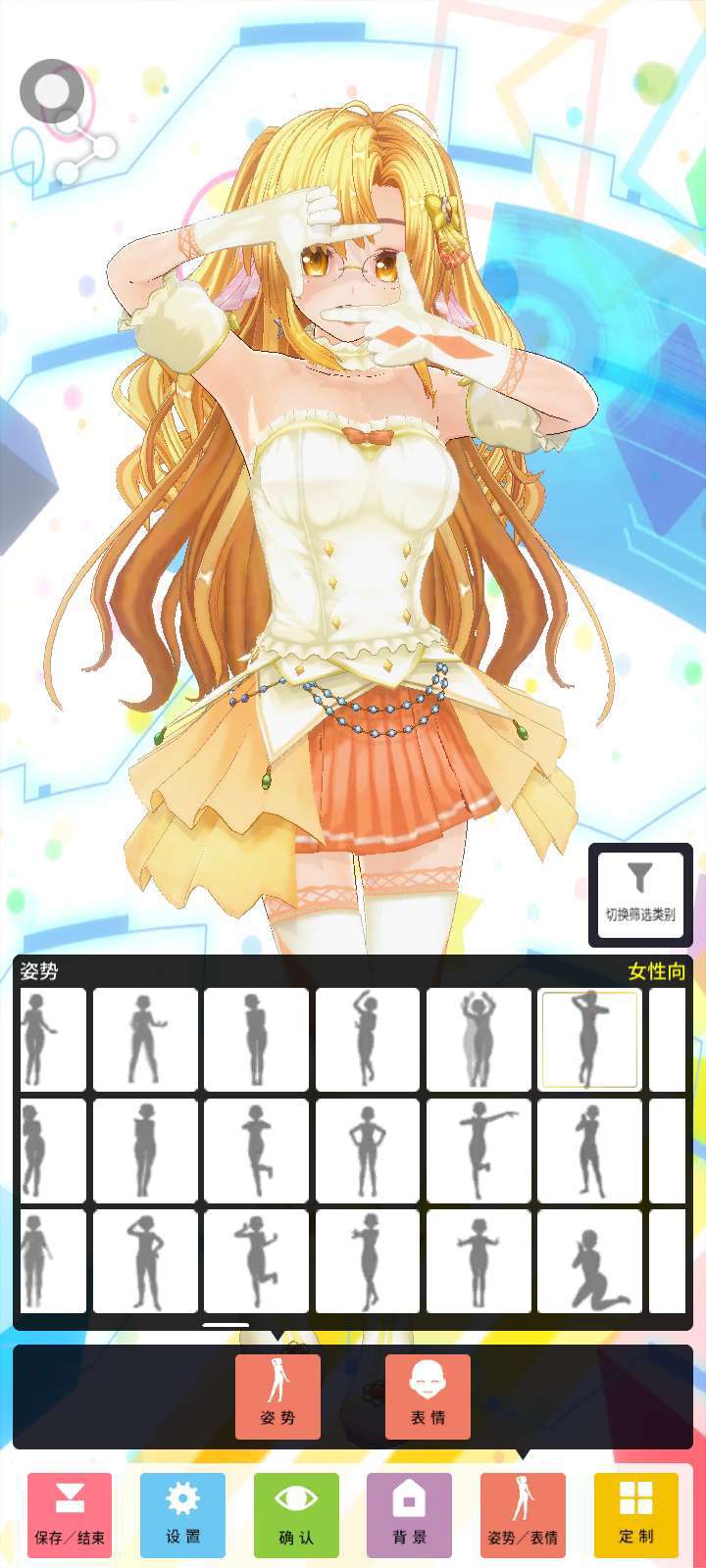Choose the pose with arm pointing sideways
706x1568 pixels.
click(479, 1151)
